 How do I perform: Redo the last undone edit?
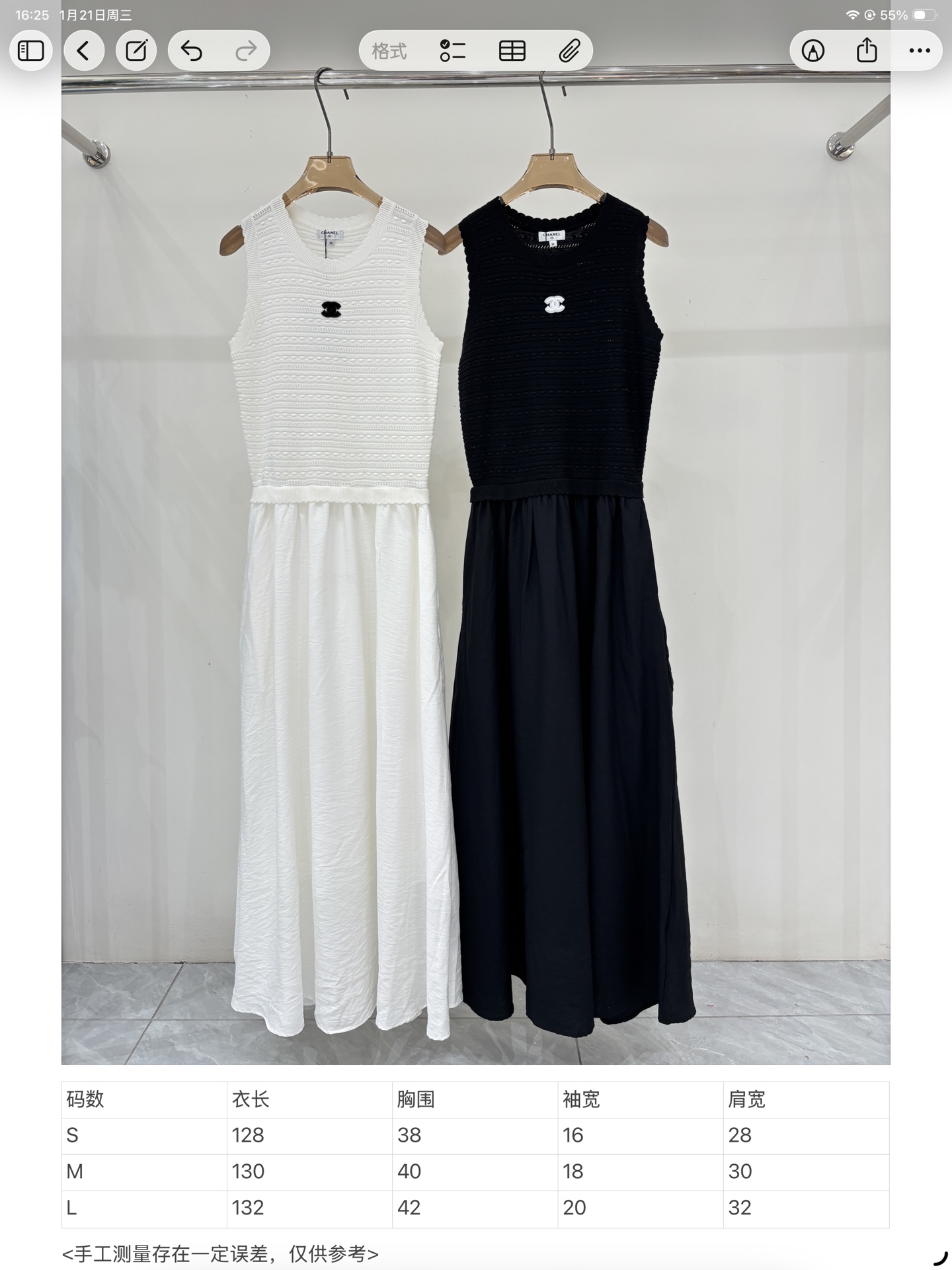click(246, 51)
